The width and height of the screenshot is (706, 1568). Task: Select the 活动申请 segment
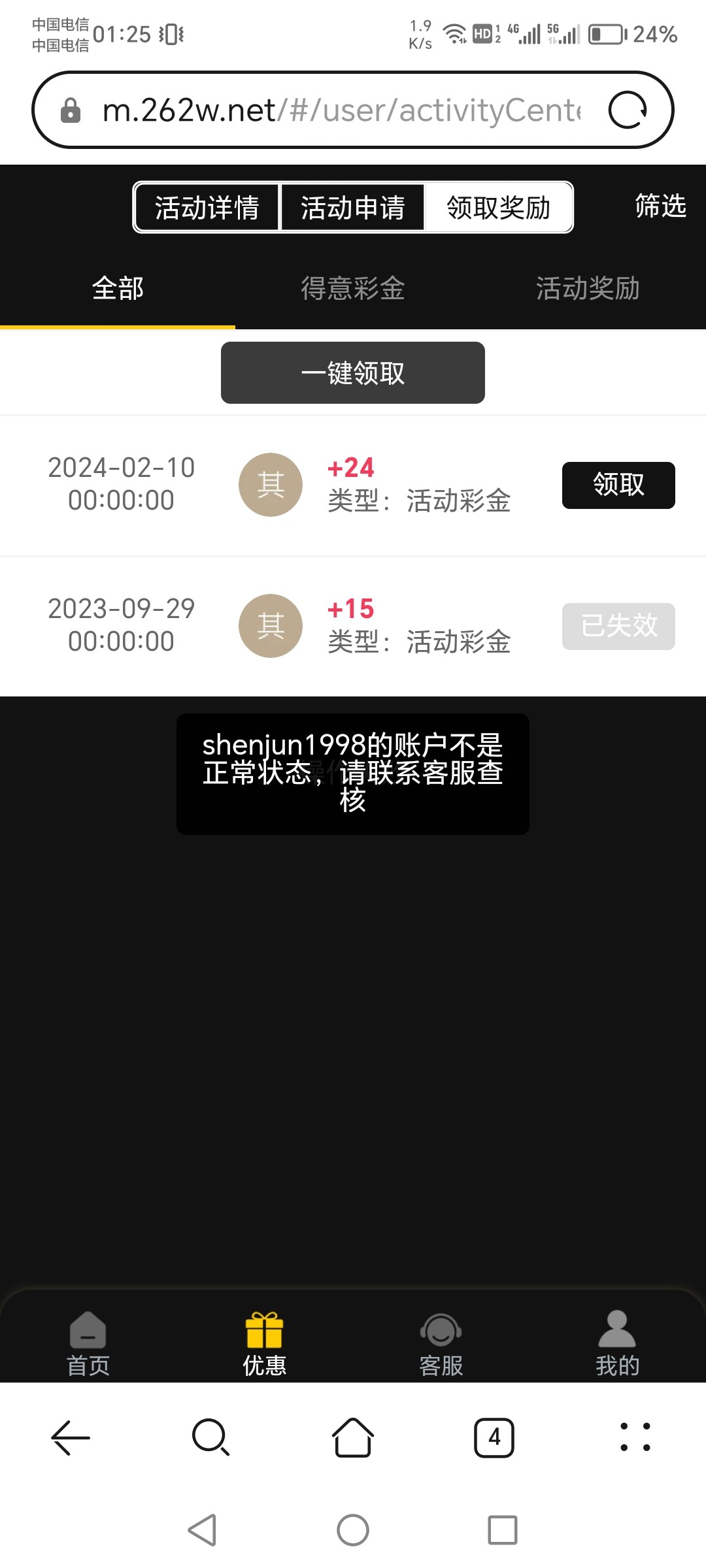tap(352, 207)
